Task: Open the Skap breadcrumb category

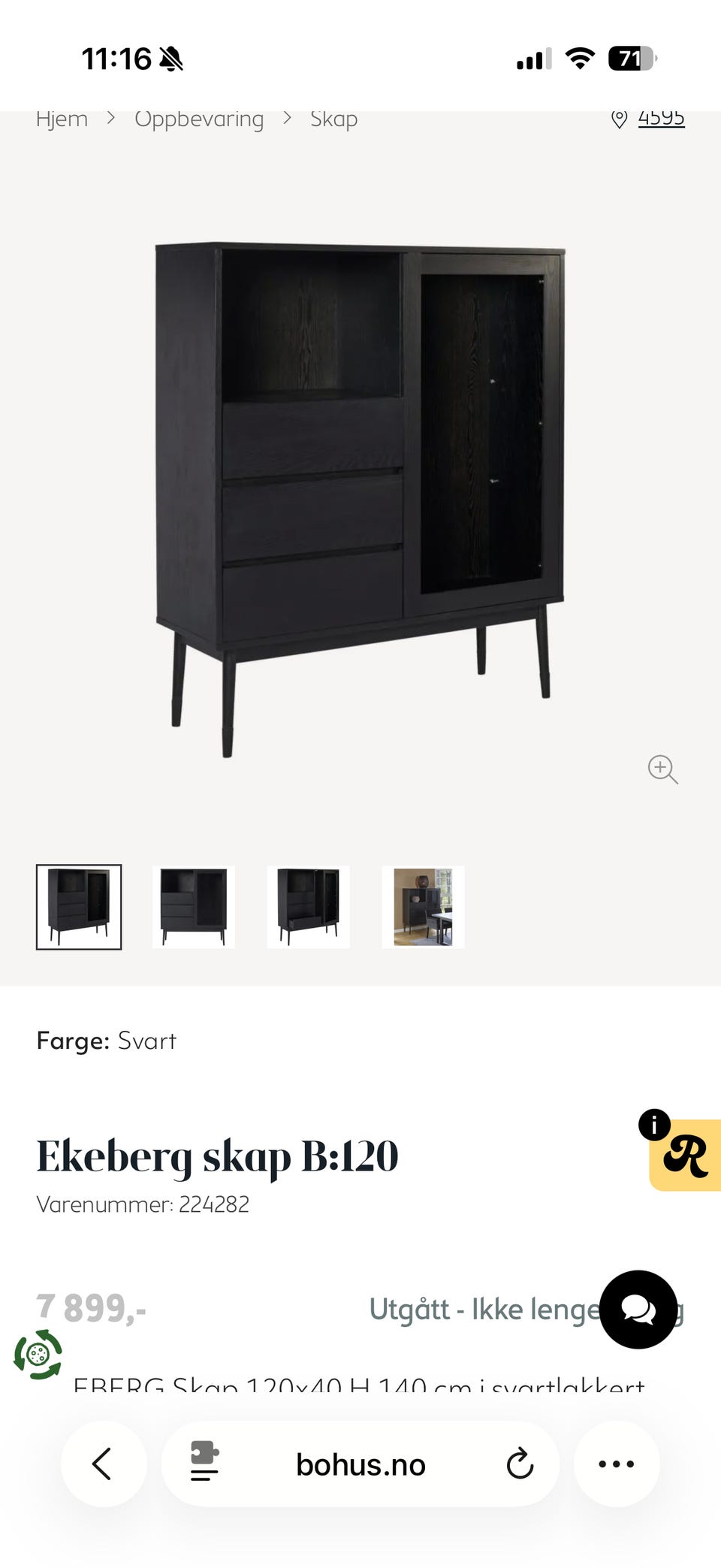Action: tap(333, 119)
